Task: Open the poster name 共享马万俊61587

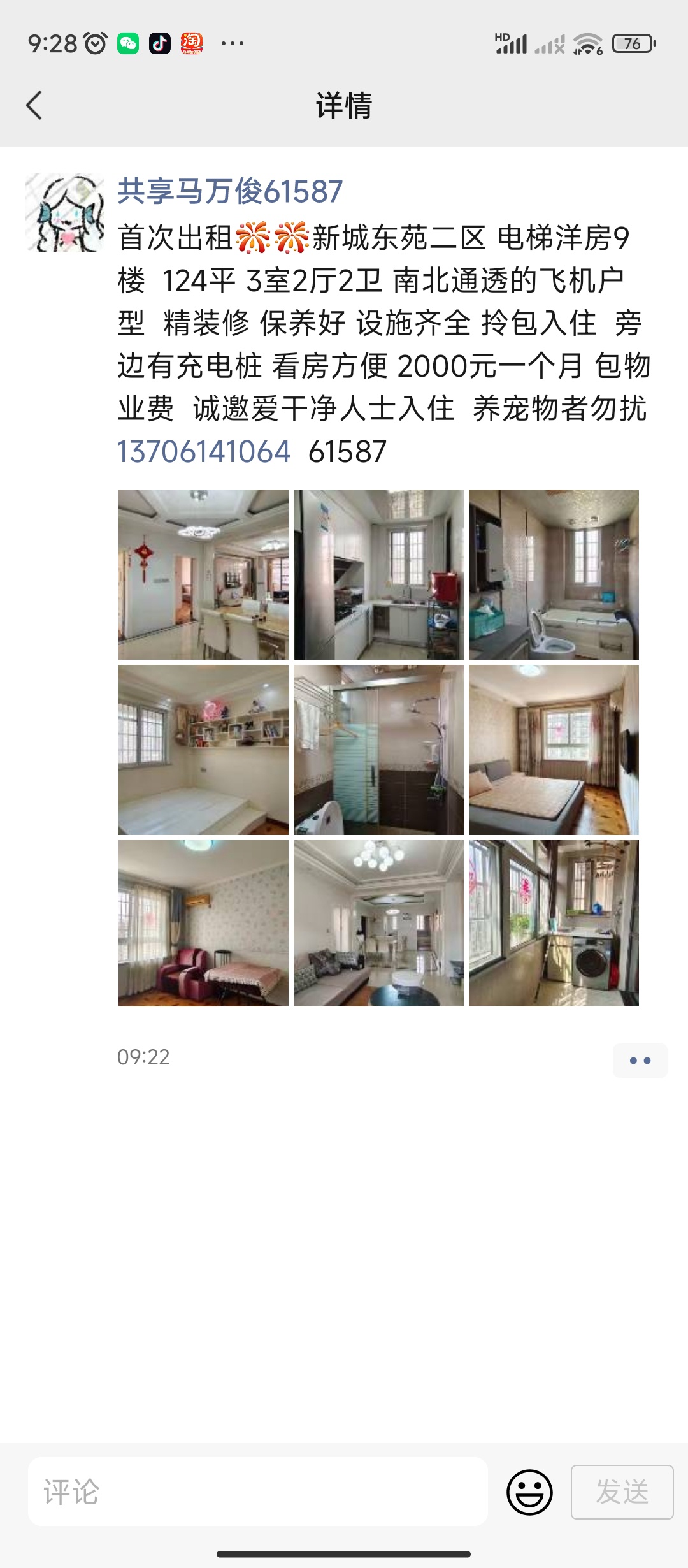Action: pyautogui.click(x=230, y=191)
